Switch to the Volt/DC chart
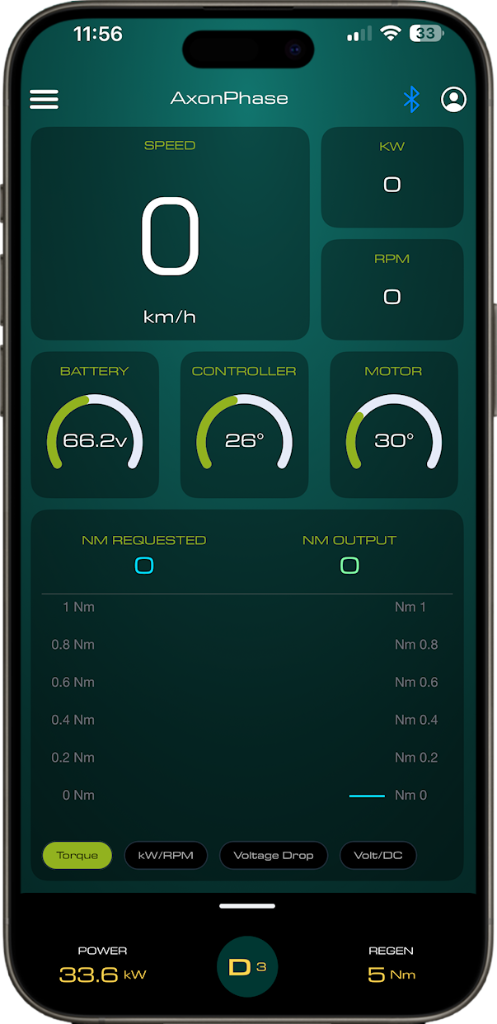This screenshot has width=497, height=1024. click(x=377, y=856)
